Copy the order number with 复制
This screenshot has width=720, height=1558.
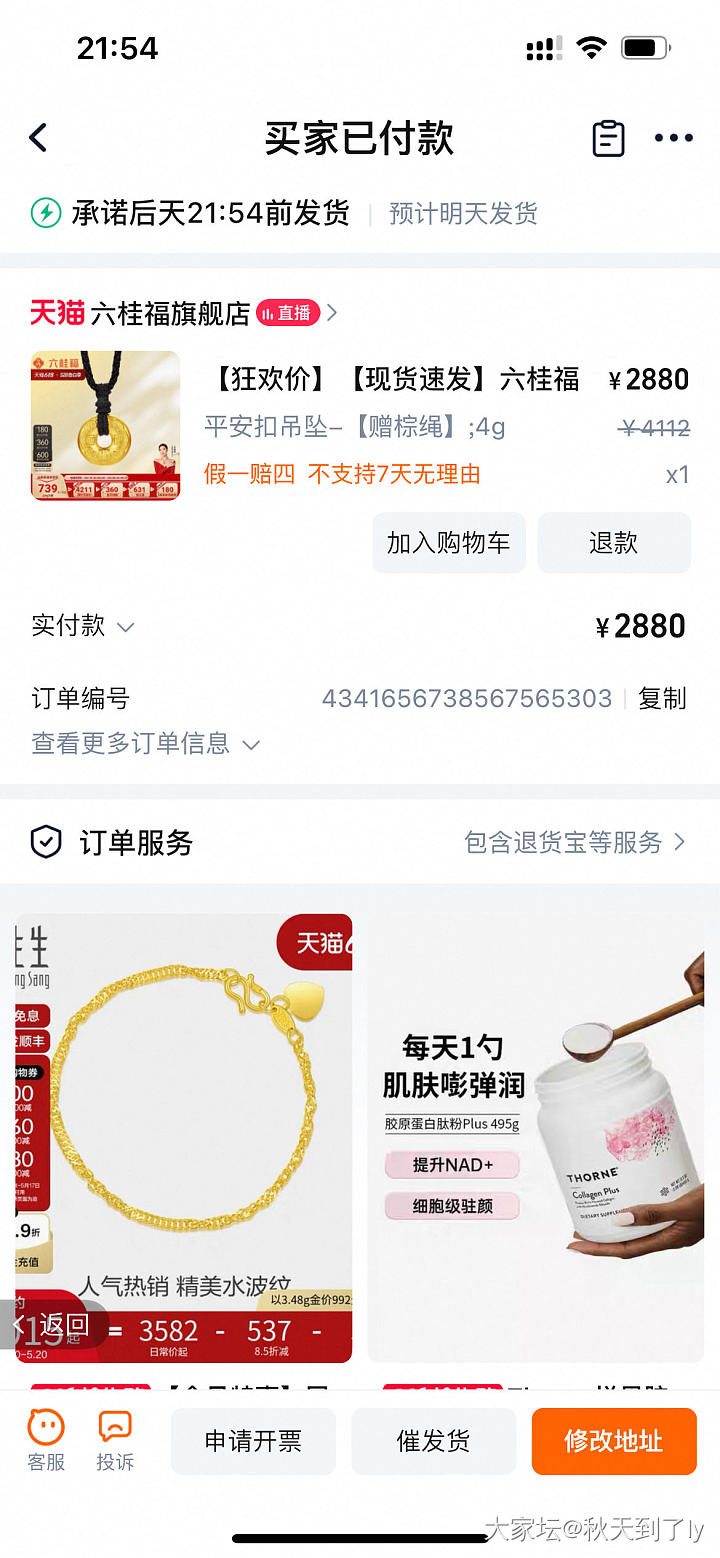662,698
